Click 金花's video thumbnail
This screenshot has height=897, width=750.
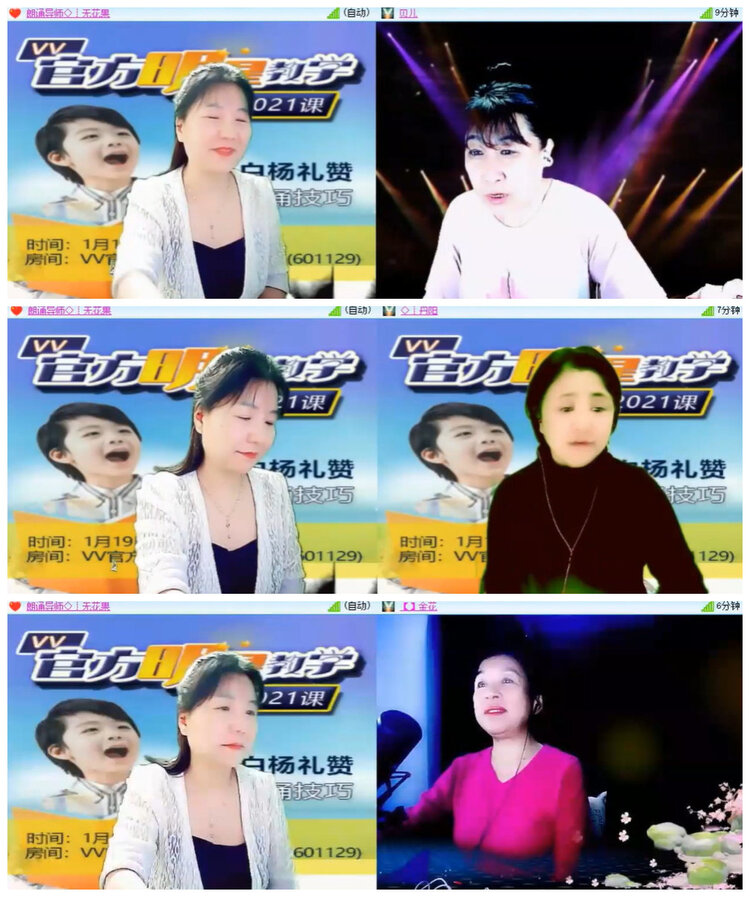(x=560, y=755)
